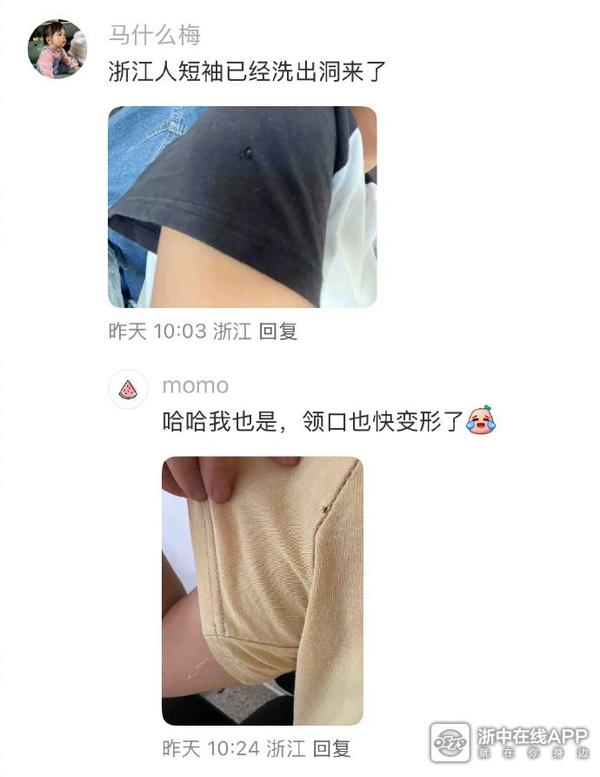Screen dimensions: 600x777
Task: Reply to momo's comment at 10:24
Action: [332, 747]
